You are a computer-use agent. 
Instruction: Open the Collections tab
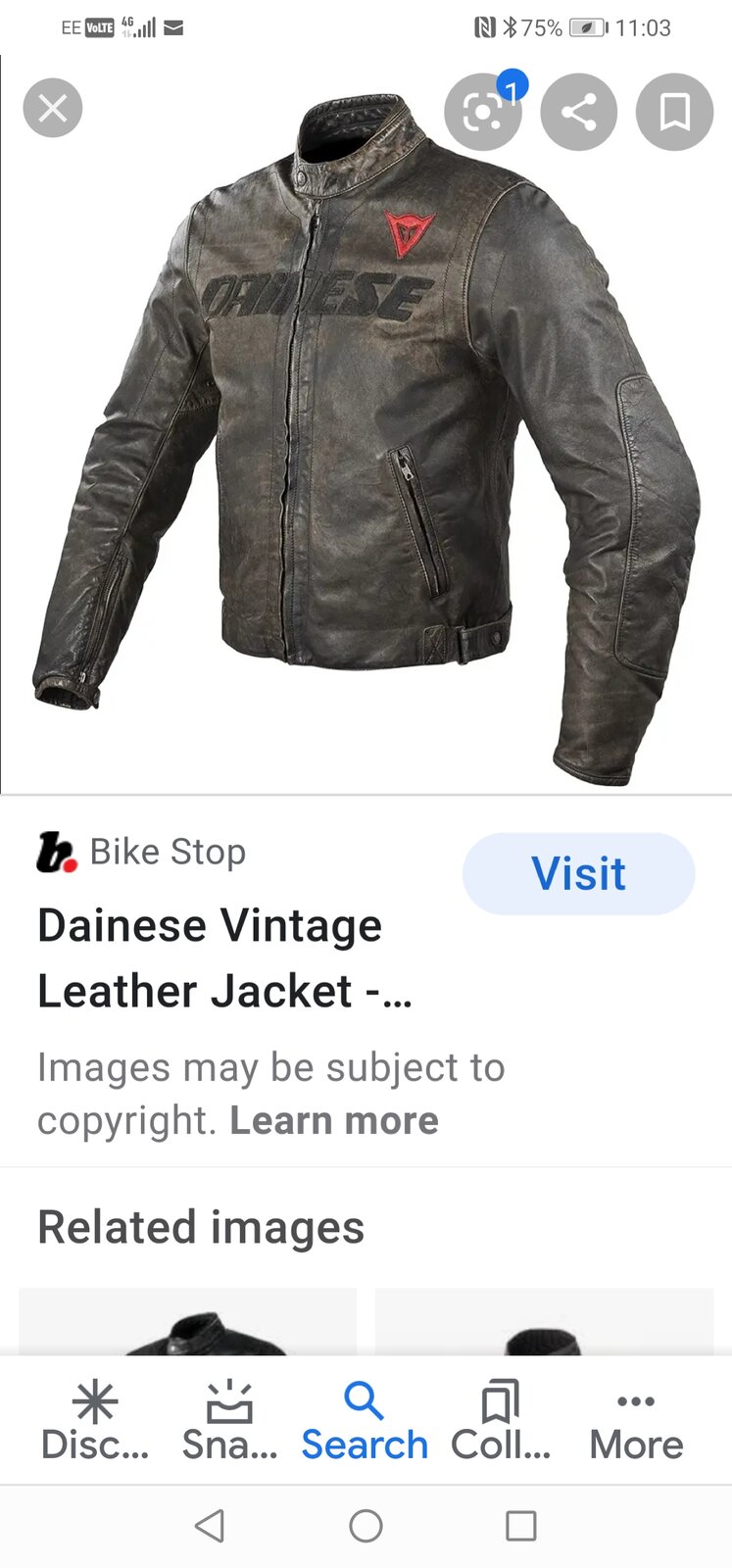point(501,1421)
